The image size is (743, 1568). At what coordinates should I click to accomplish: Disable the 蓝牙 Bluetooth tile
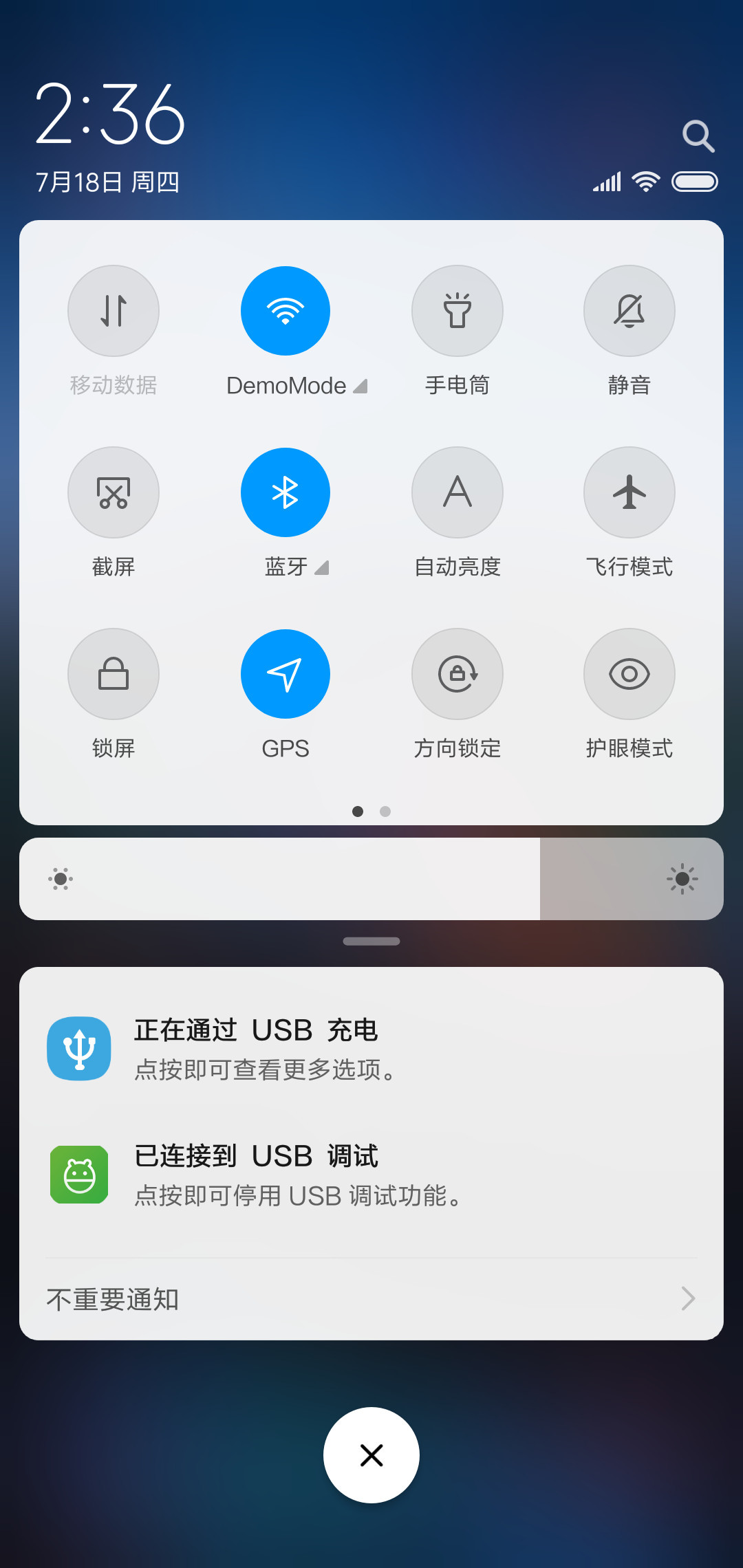[286, 492]
